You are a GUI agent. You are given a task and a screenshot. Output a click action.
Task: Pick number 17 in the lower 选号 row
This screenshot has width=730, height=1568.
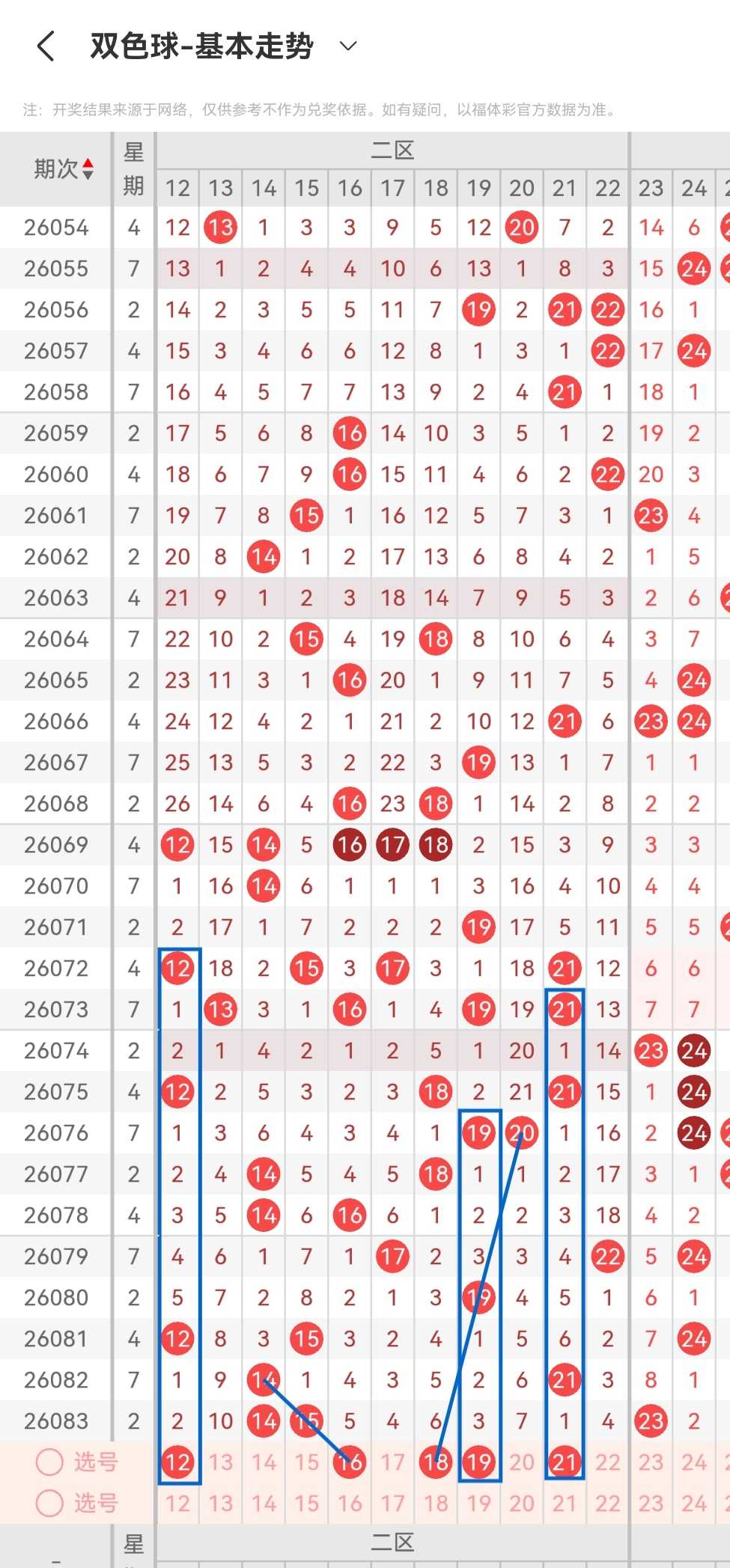(392, 1503)
